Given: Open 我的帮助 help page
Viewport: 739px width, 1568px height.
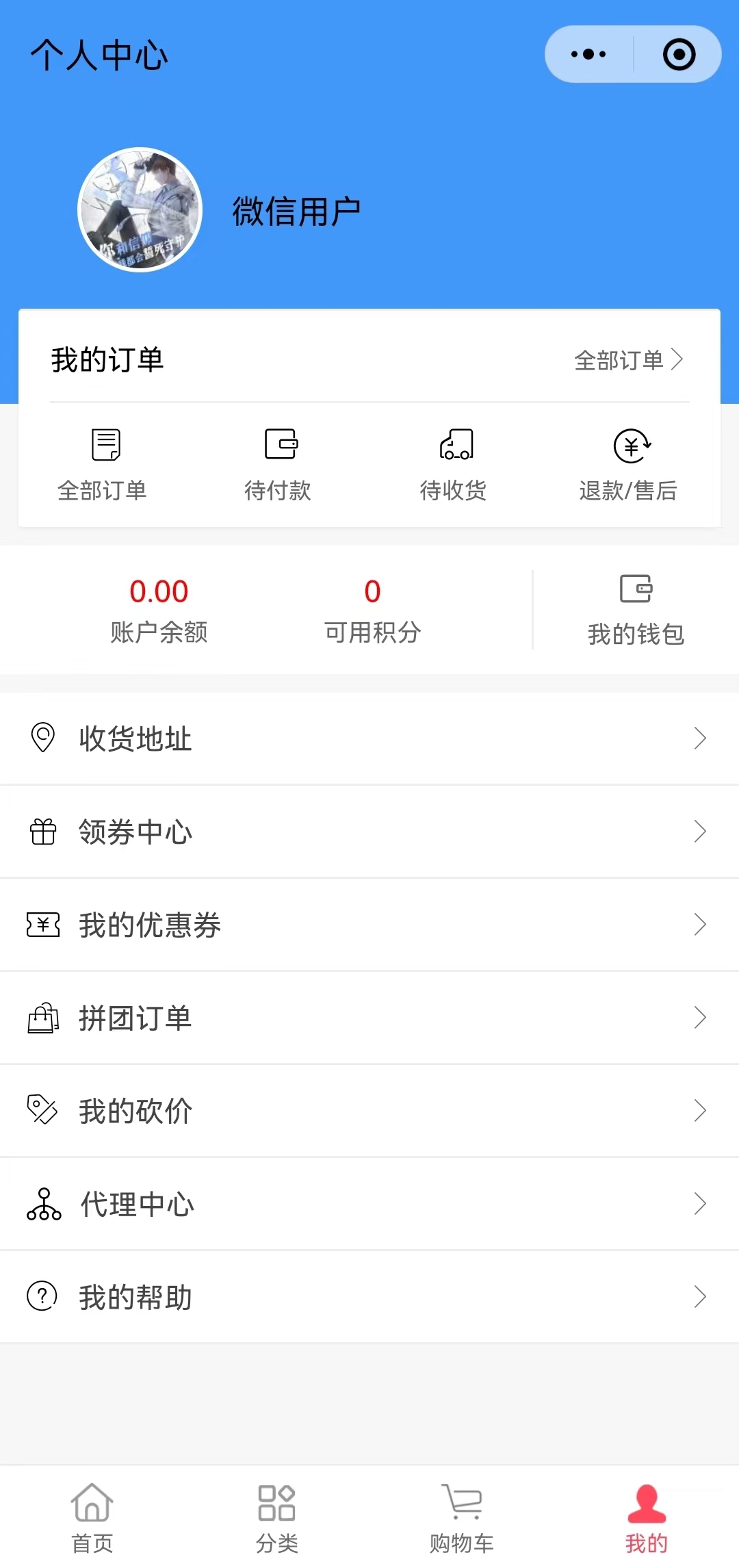Looking at the screenshot, I should click(x=369, y=1297).
